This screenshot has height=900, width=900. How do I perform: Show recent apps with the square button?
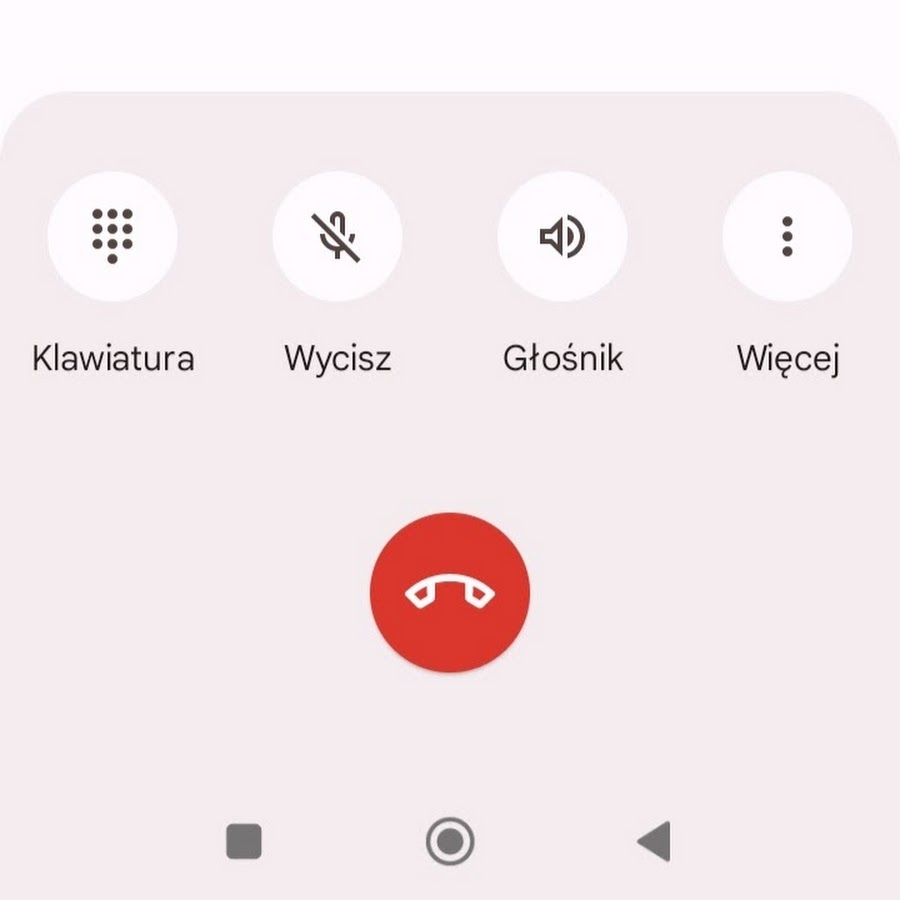click(x=244, y=841)
